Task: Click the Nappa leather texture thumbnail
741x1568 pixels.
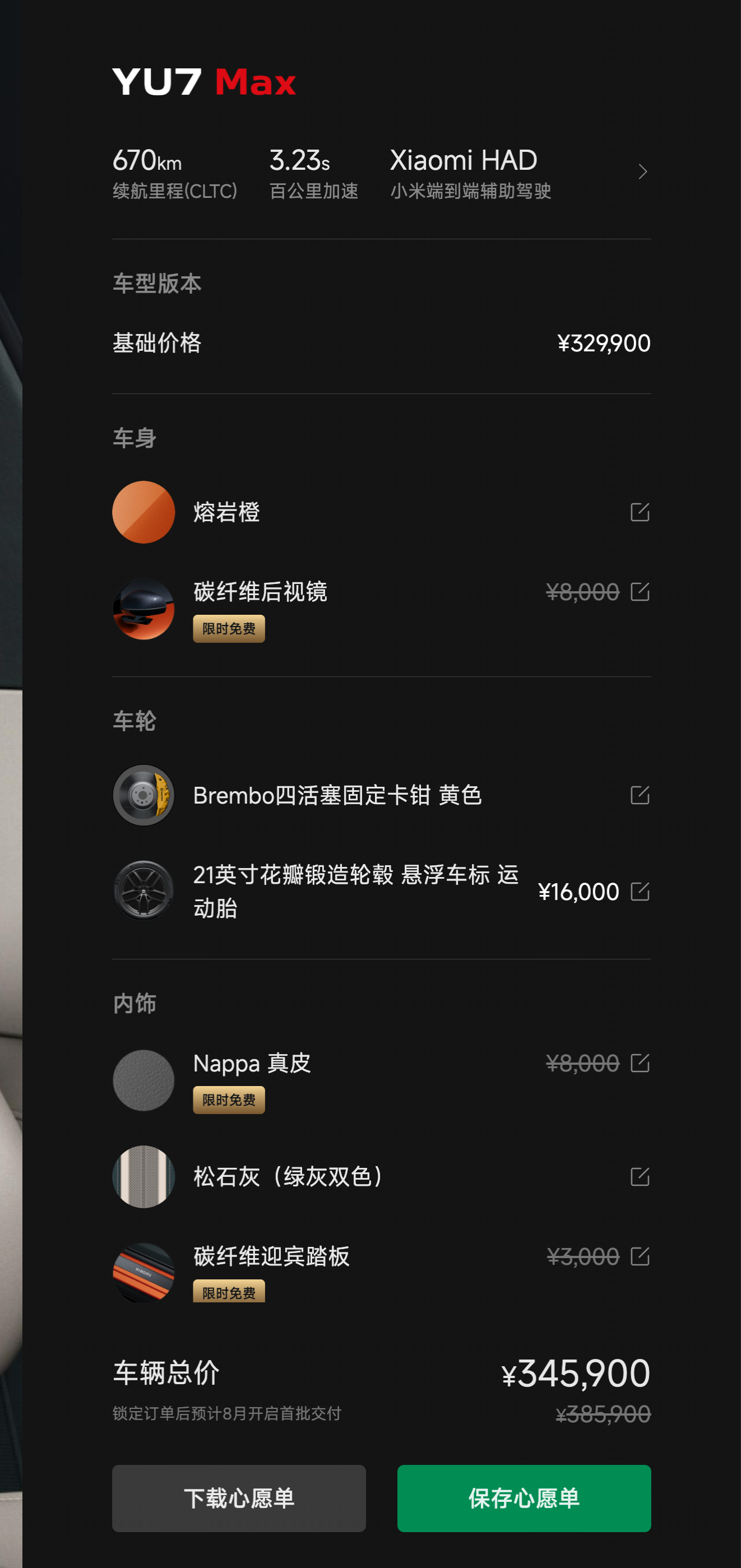Action: pos(143,1080)
